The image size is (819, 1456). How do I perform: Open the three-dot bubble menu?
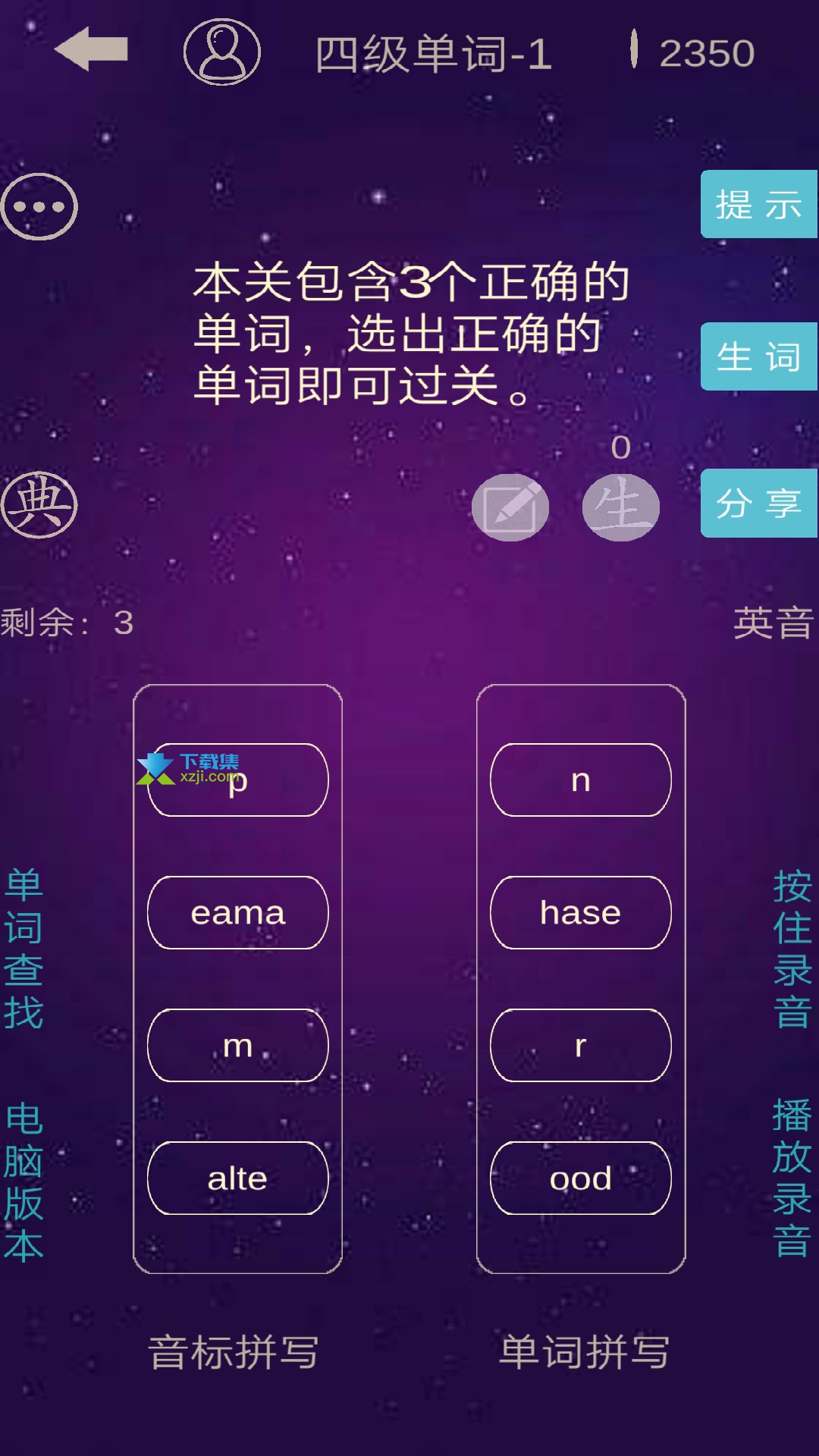[x=39, y=206]
